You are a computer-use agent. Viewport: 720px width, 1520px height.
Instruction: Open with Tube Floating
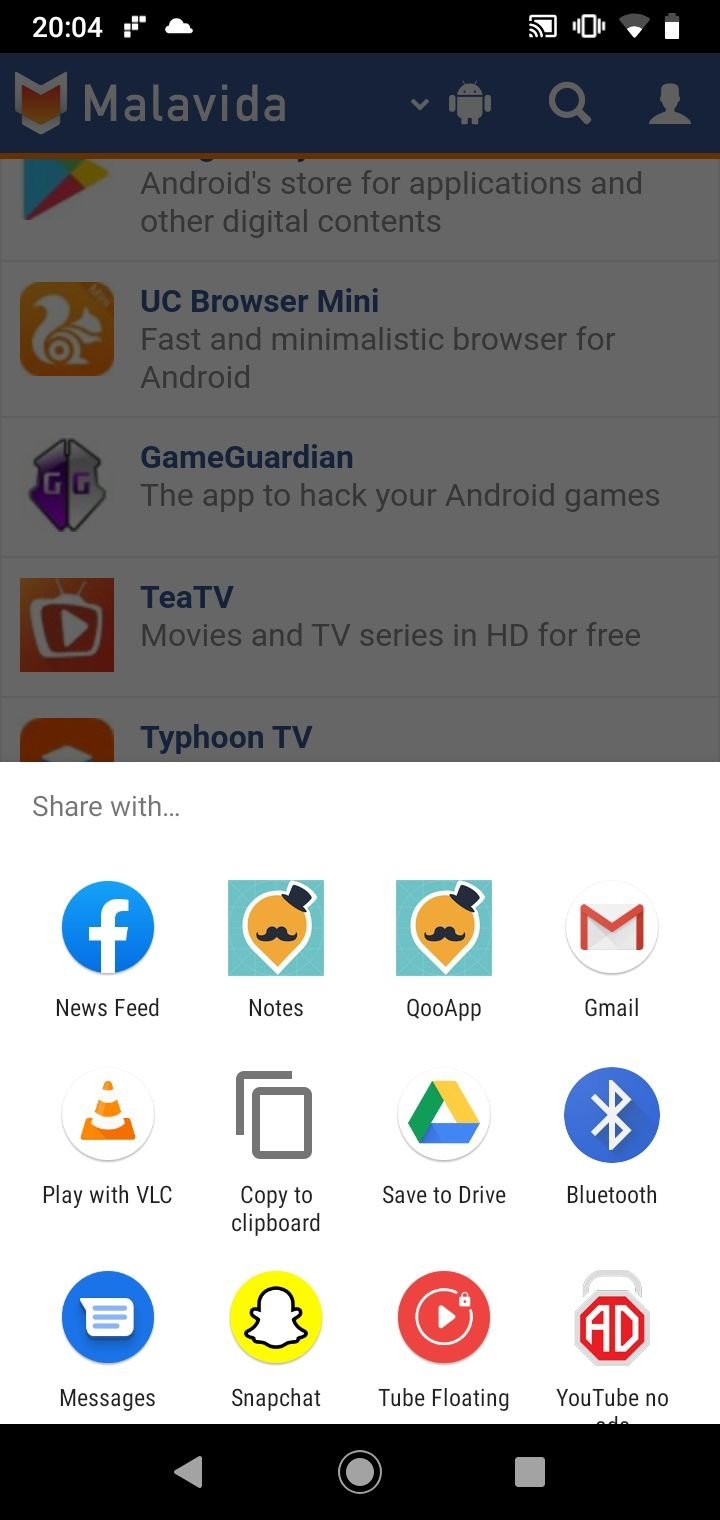444,1340
